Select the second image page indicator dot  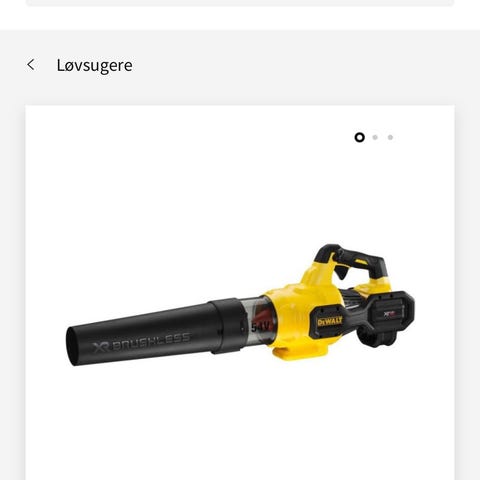[375, 137]
